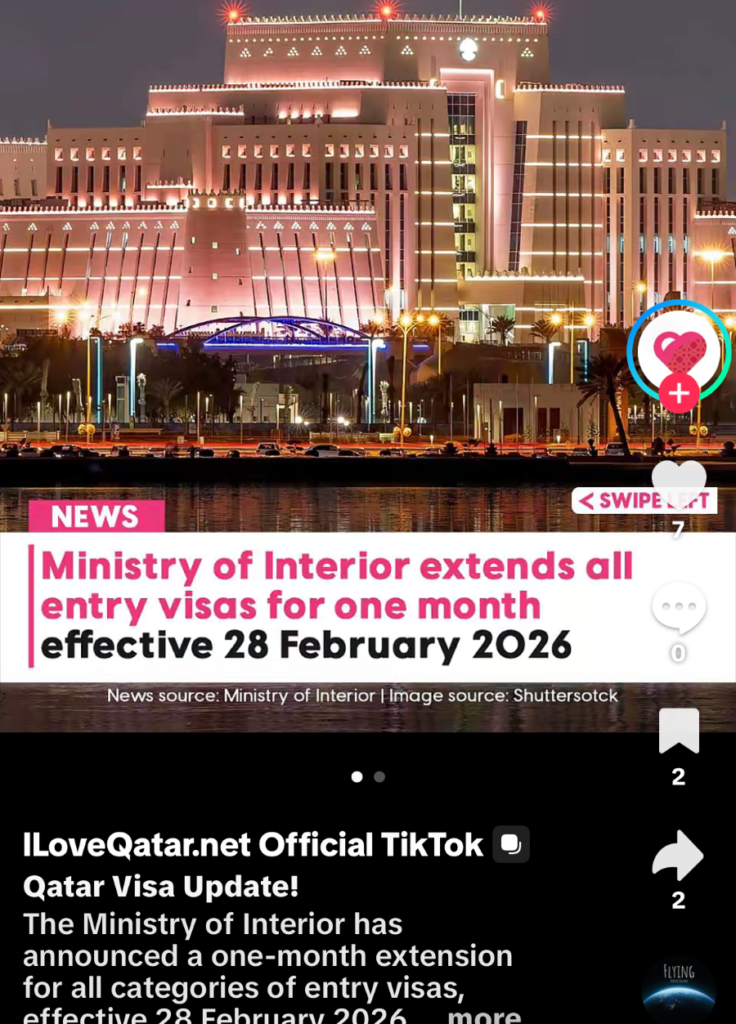Open ILoveQatar.net Official TikTok account name

(x=253, y=845)
